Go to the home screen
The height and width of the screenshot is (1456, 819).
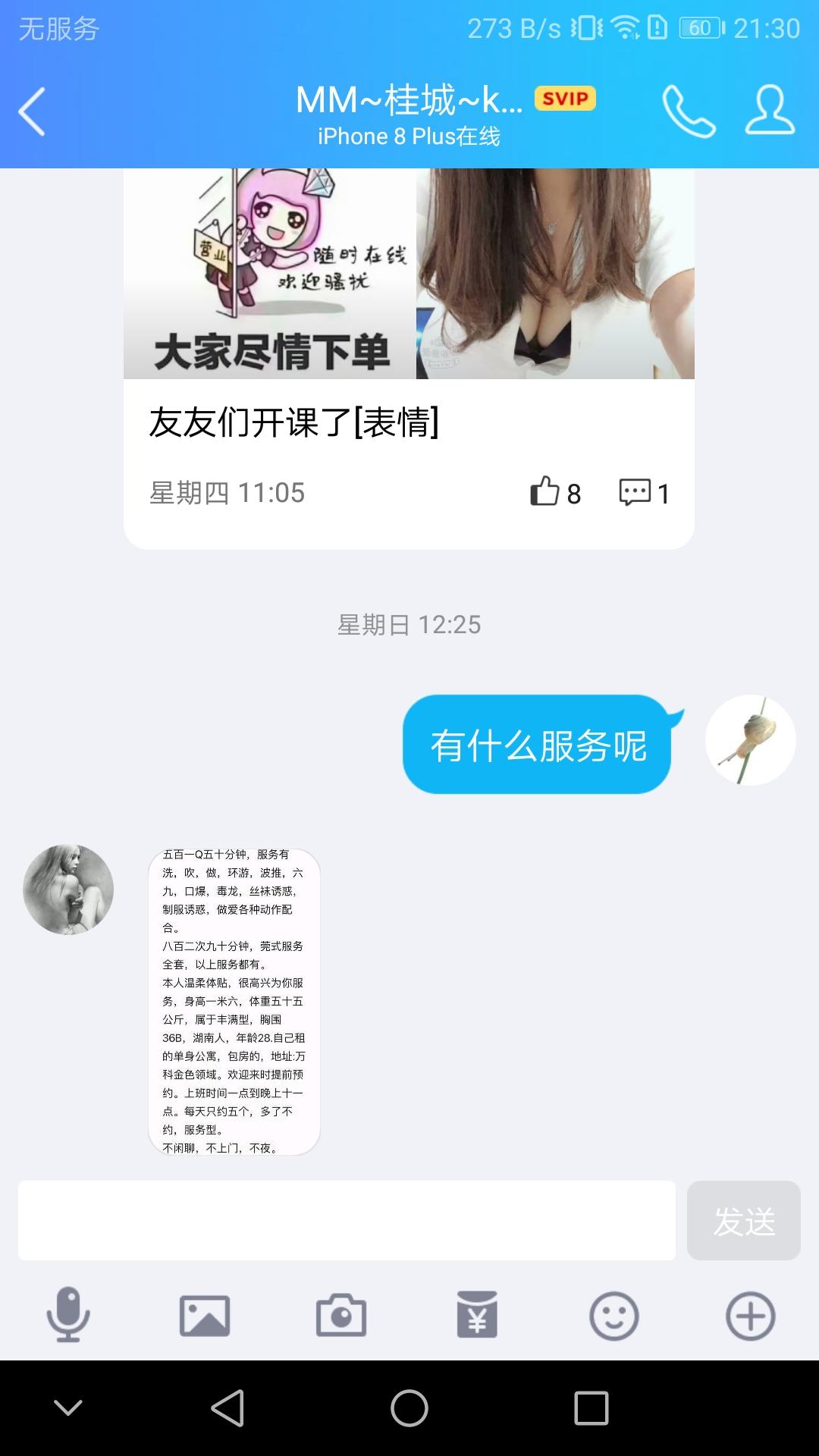(x=409, y=1408)
